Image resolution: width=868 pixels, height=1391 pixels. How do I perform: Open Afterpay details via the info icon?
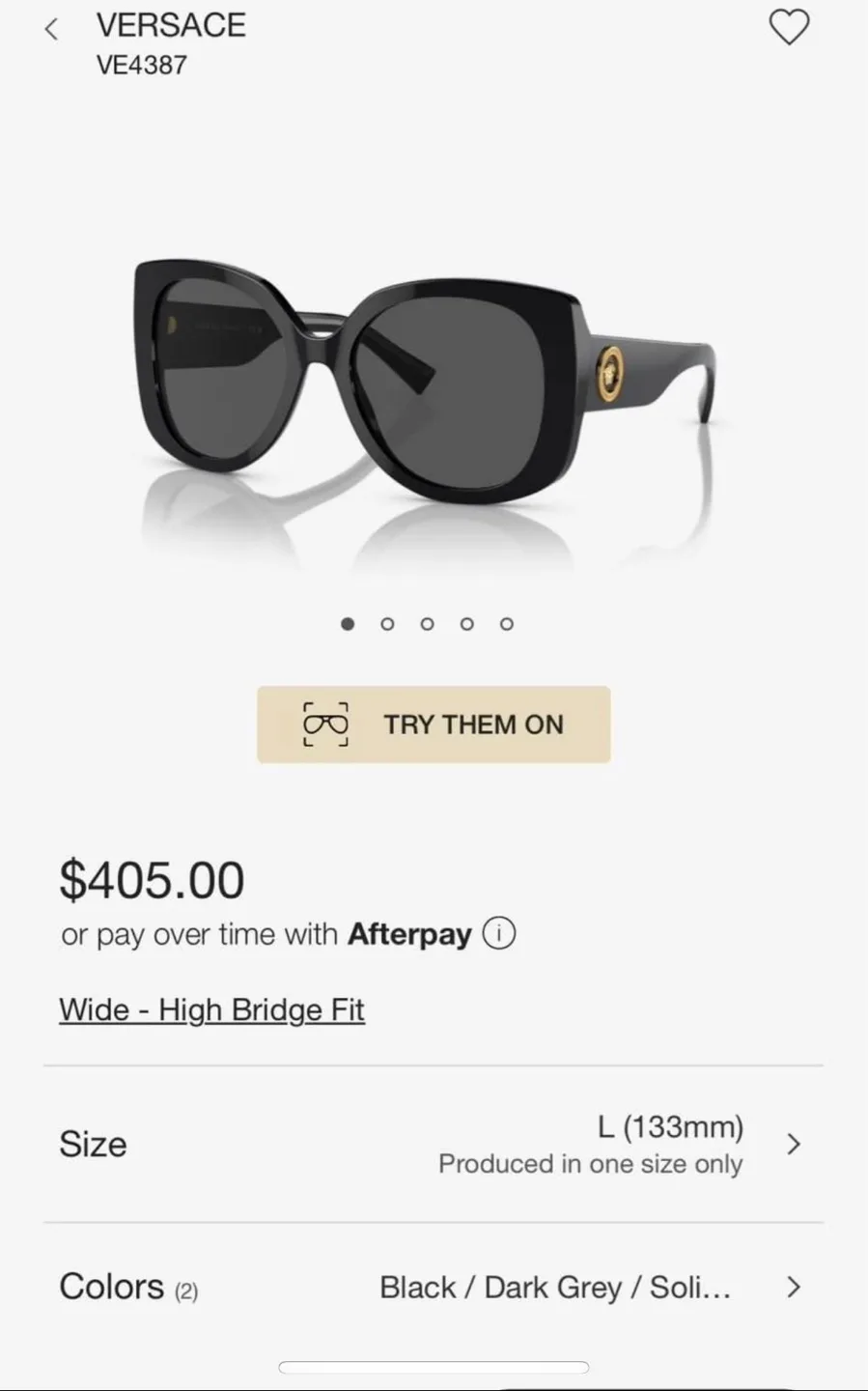pyautogui.click(x=498, y=933)
